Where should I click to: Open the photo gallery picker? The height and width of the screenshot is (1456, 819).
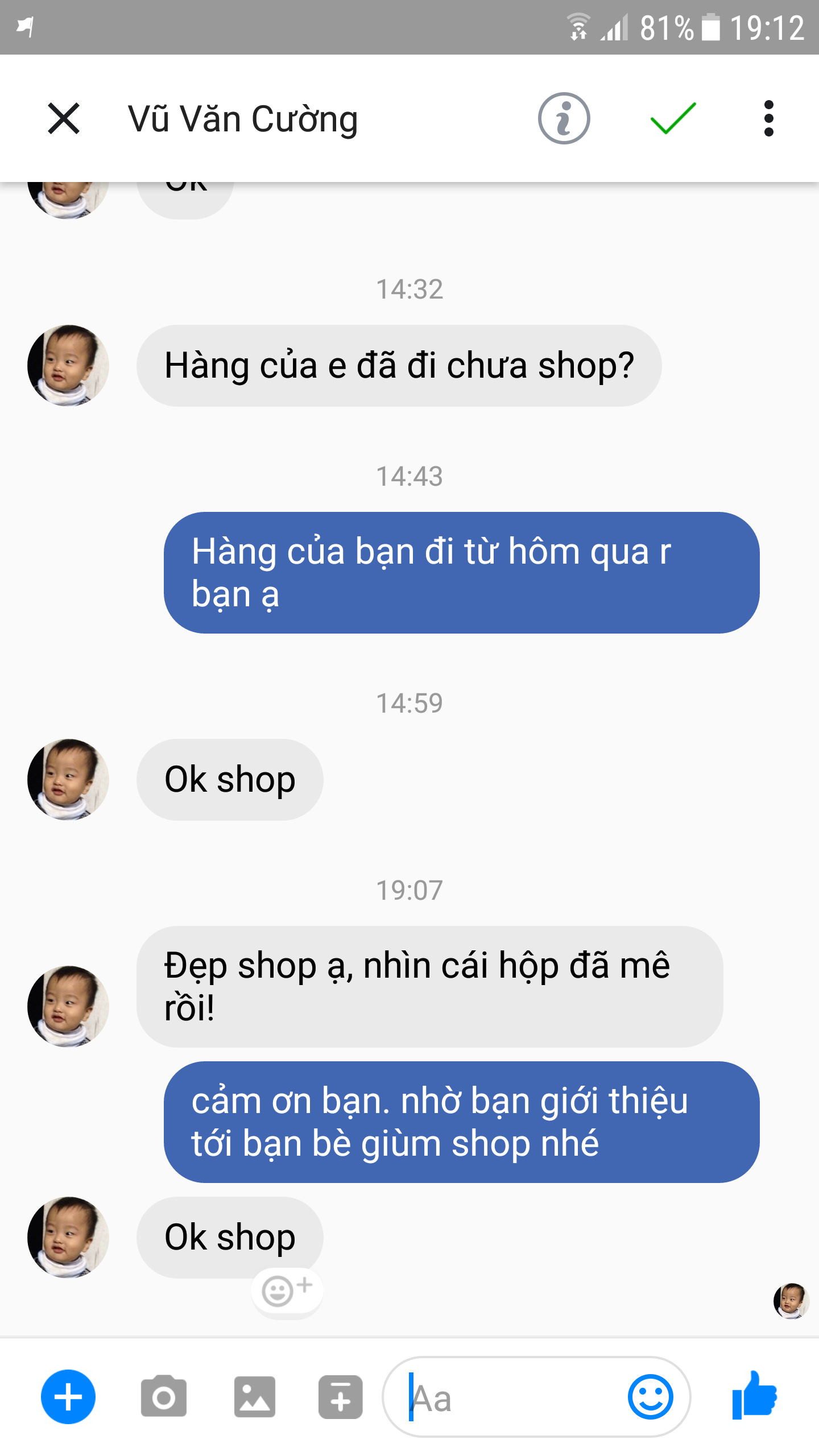254,1397
